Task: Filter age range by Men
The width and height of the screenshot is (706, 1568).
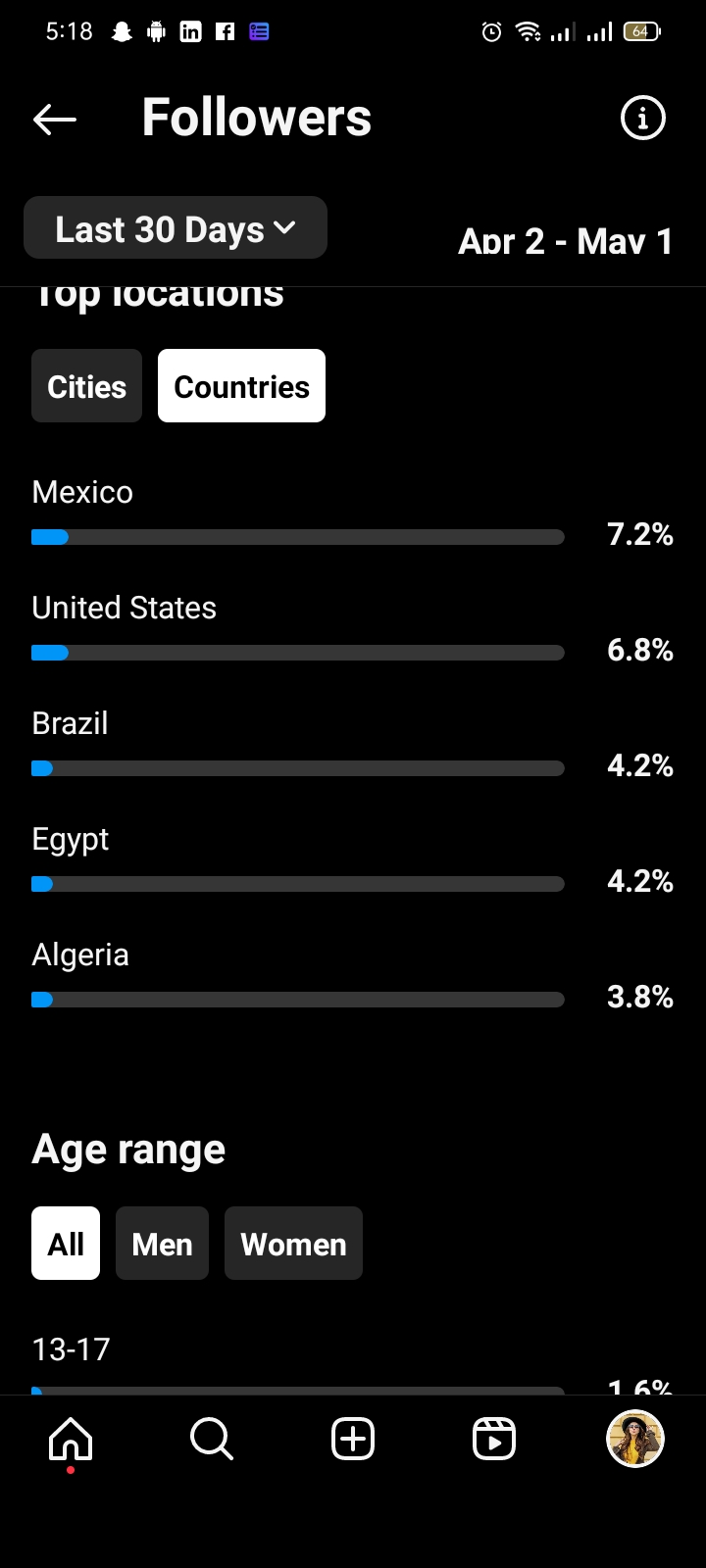Action: pyautogui.click(x=162, y=1244)
